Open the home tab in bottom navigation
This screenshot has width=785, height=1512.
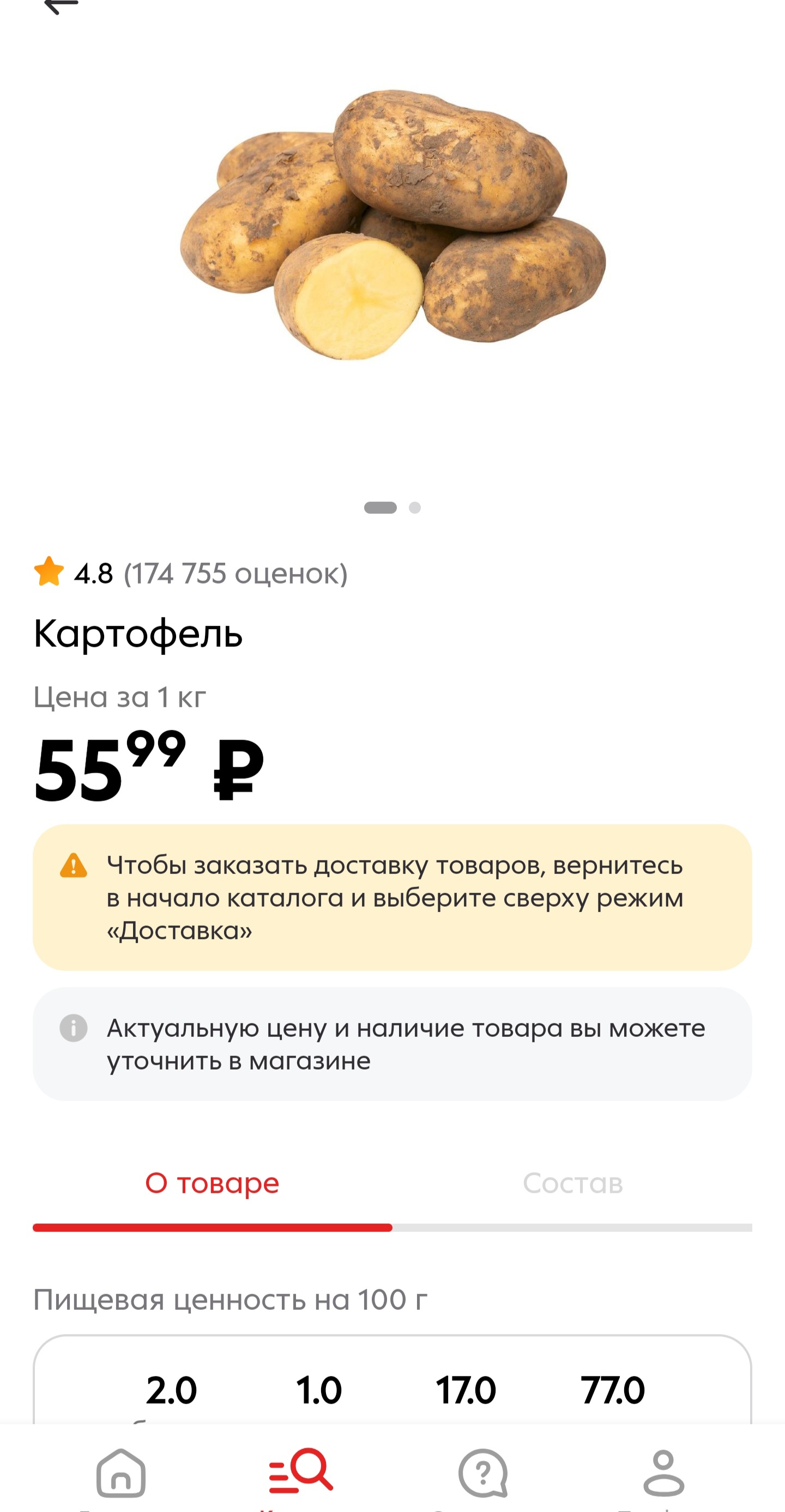pos(121,1473)
